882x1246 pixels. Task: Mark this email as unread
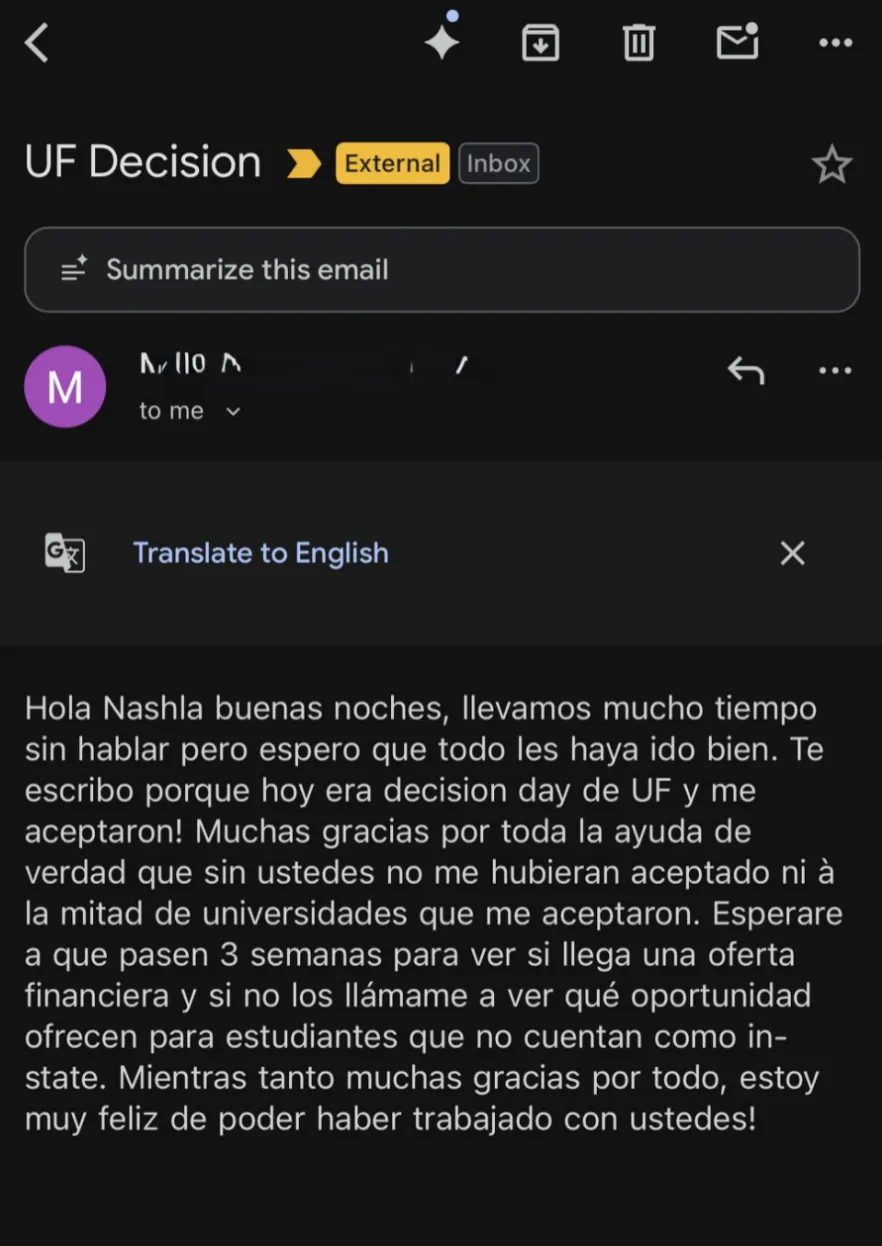pyautogui.click(x=737, y=42)
